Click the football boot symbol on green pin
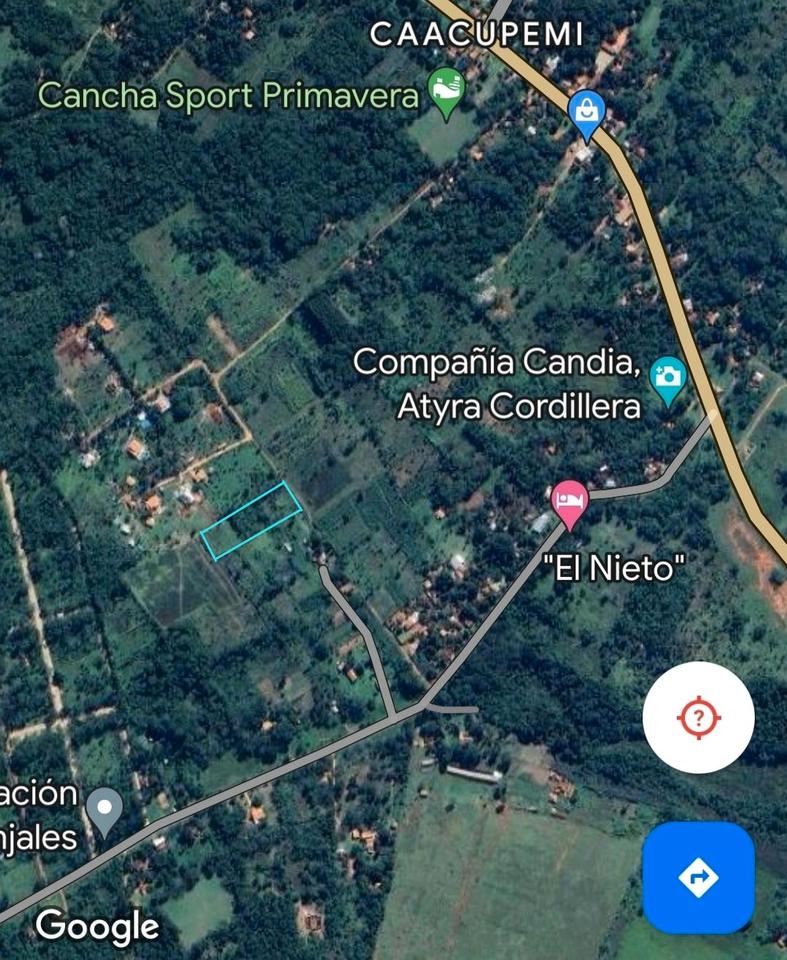The image size is (787, 960). (443, 88)
